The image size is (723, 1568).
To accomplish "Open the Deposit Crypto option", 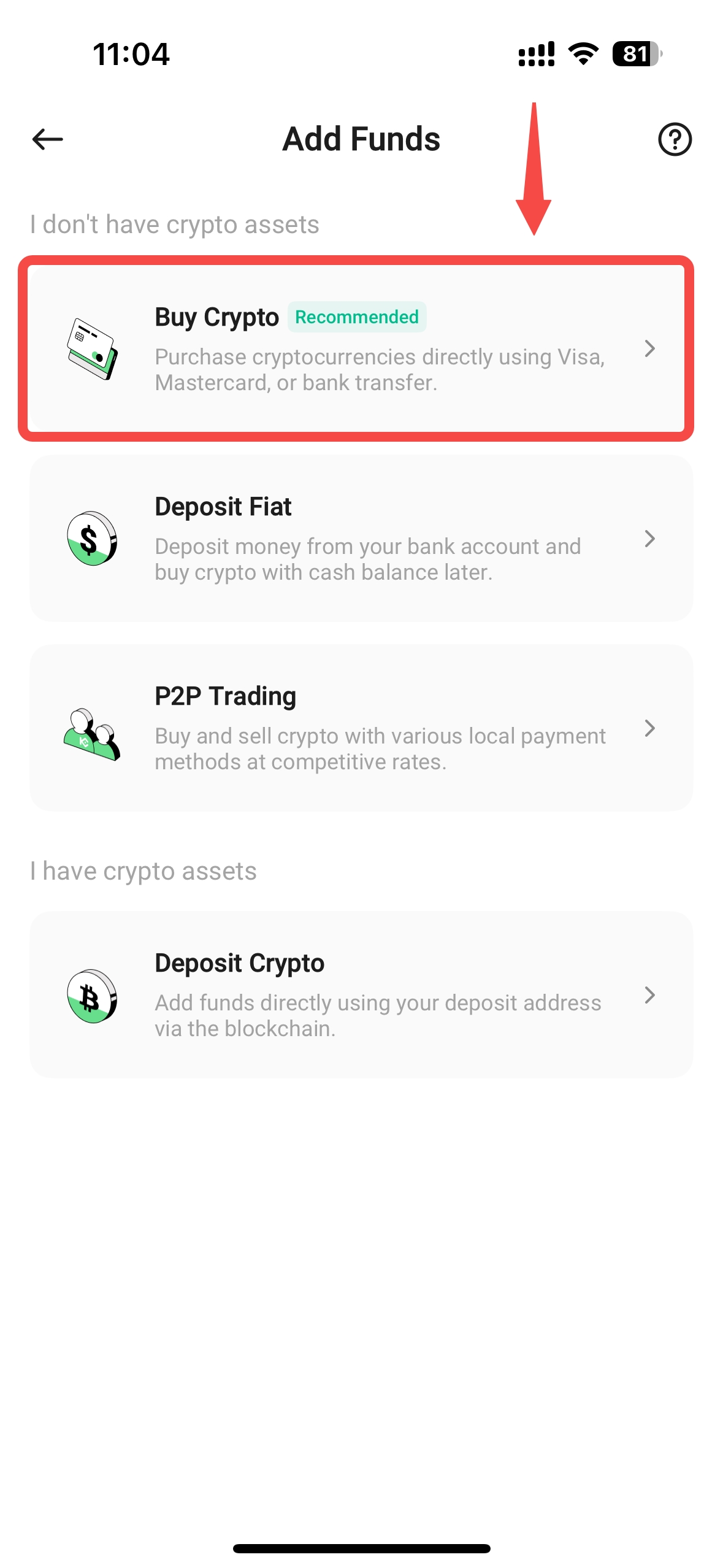I will tap(361, 995).
